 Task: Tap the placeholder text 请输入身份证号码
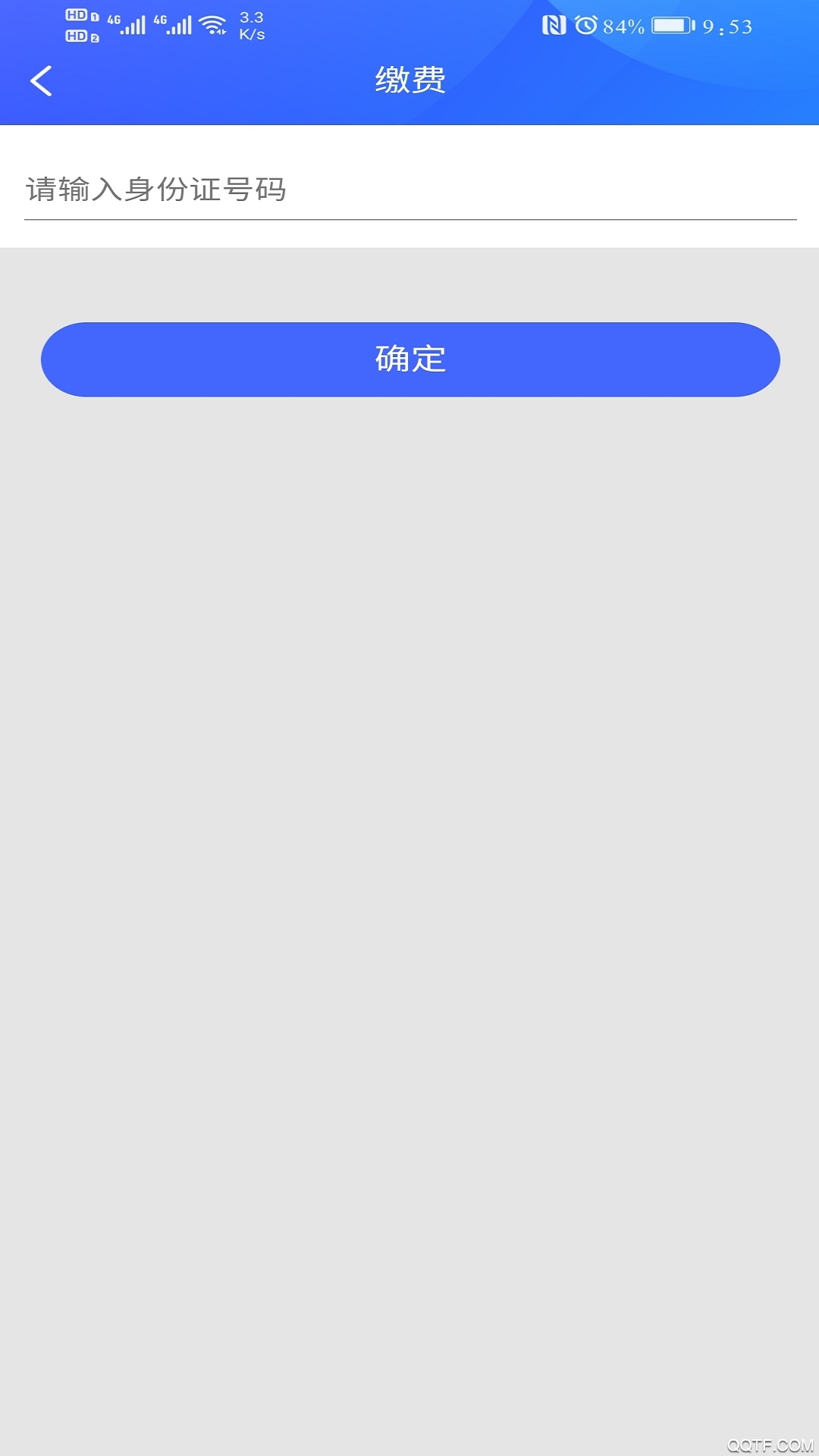[155, 191]
